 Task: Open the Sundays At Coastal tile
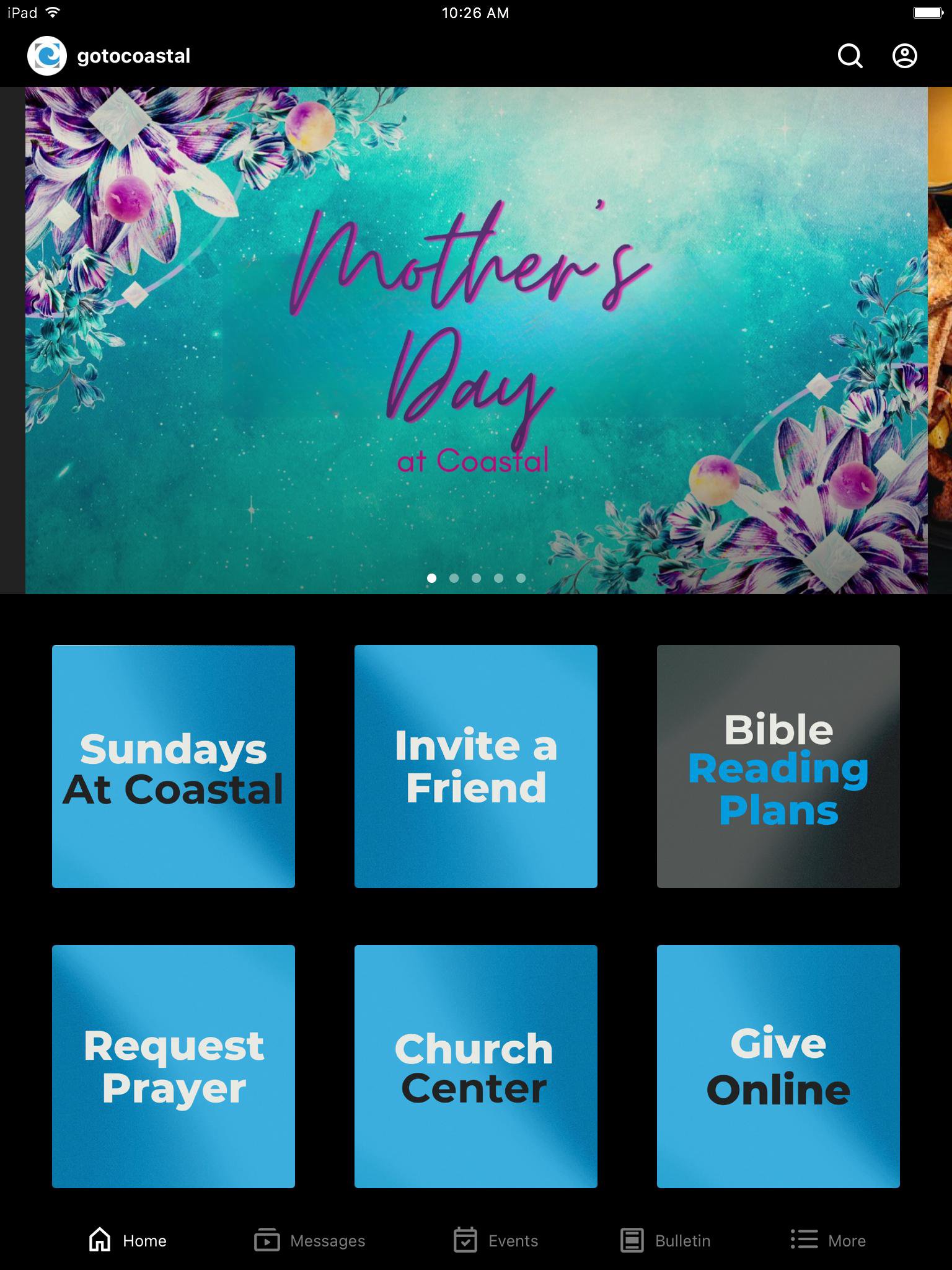[x=174, y=766]
